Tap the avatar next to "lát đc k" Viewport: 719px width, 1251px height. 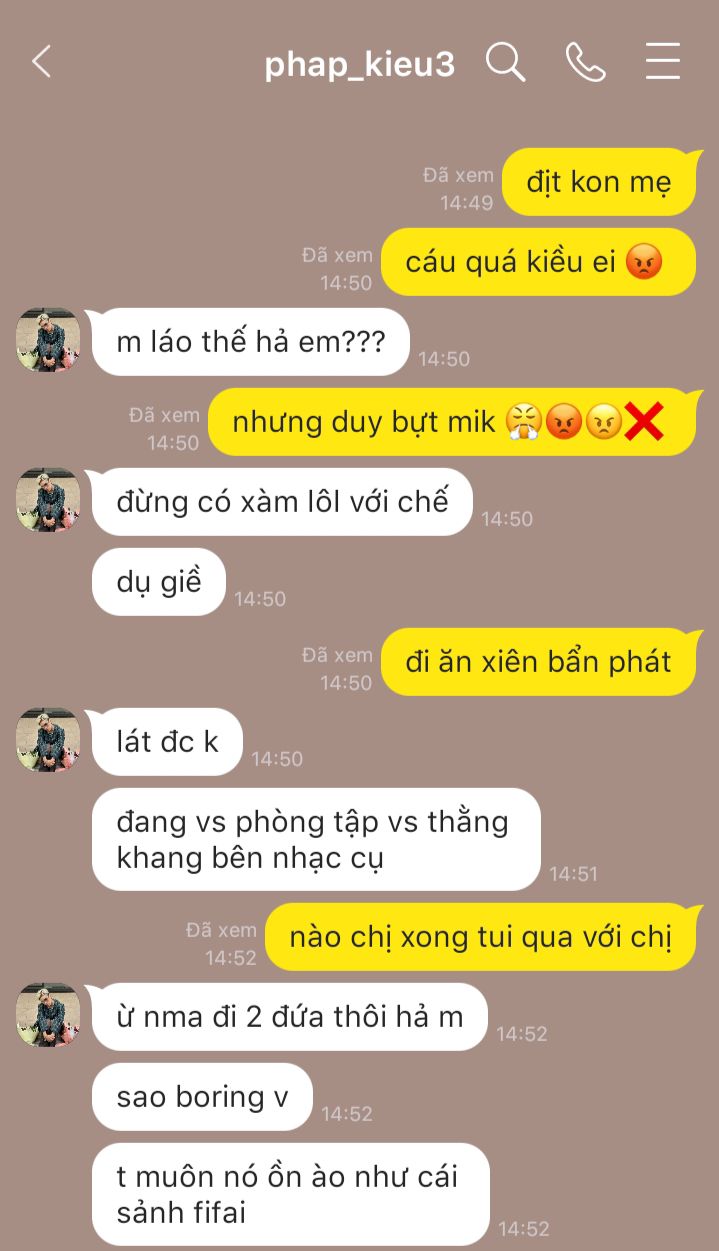click(48, 740)
